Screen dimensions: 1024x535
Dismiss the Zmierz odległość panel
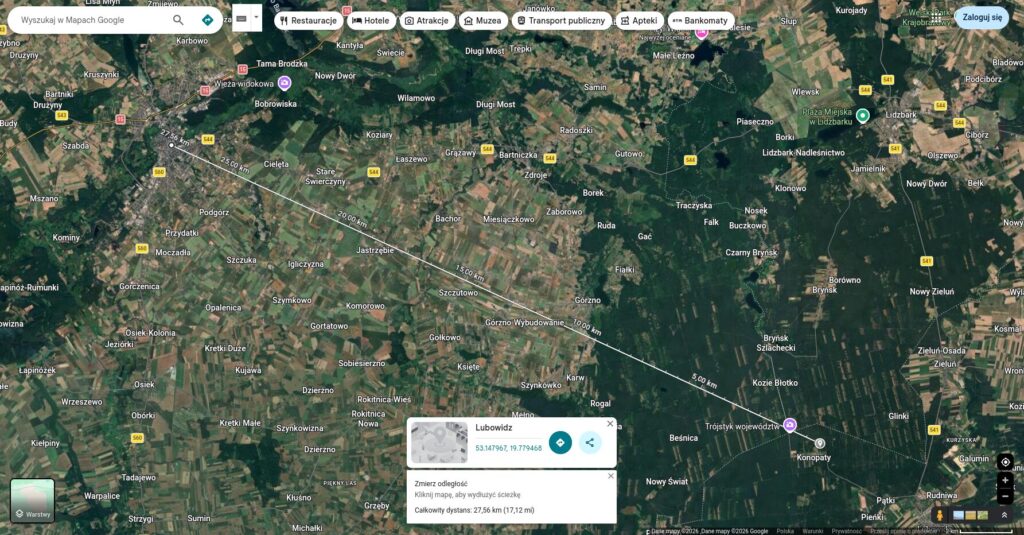pyautogui.click(x=610, y=476)
